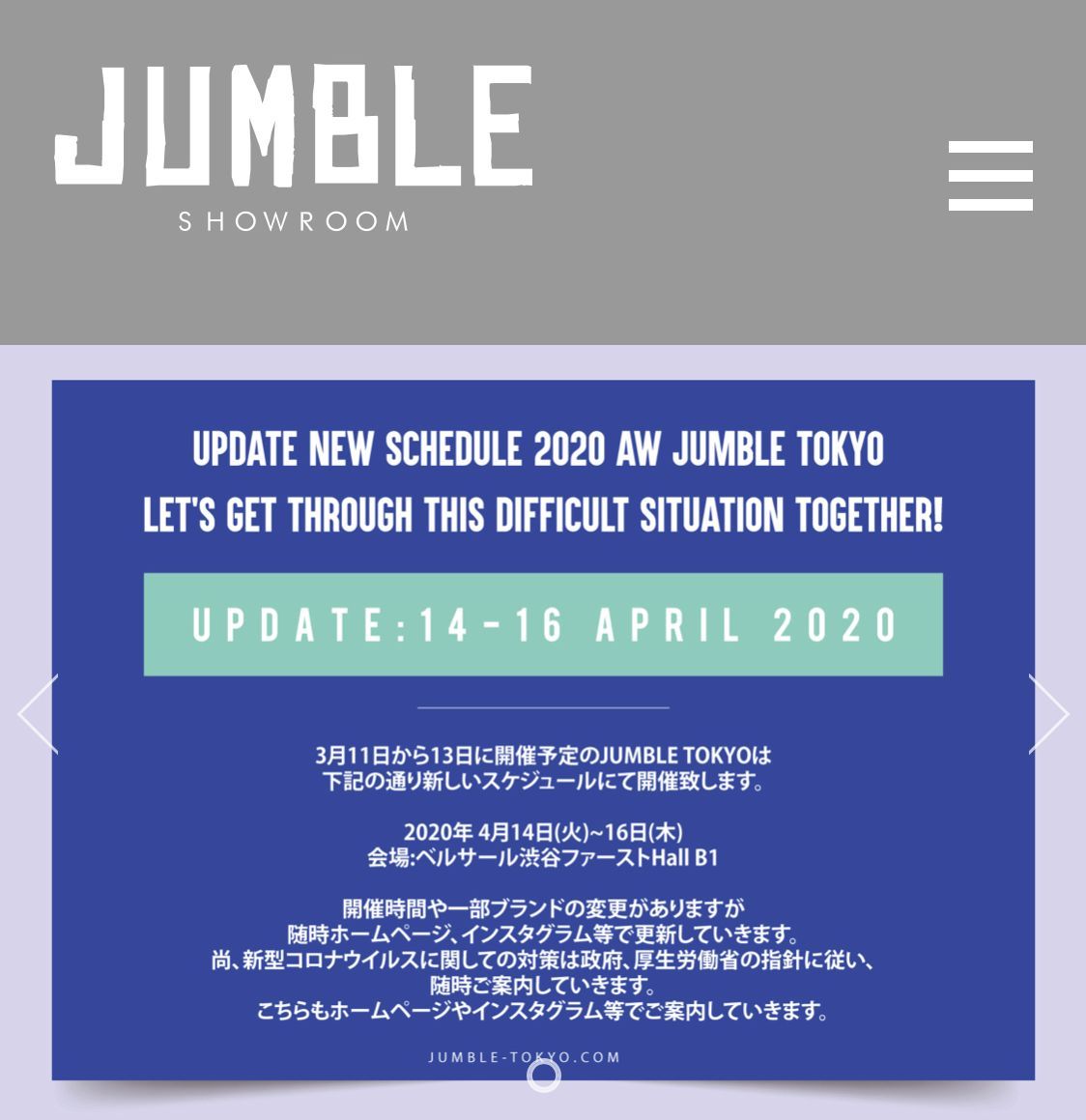Select the carousel page indicator dot
This screenshot has height=1120, width=1086.
pyautogui.click(x=543, y=1075)
